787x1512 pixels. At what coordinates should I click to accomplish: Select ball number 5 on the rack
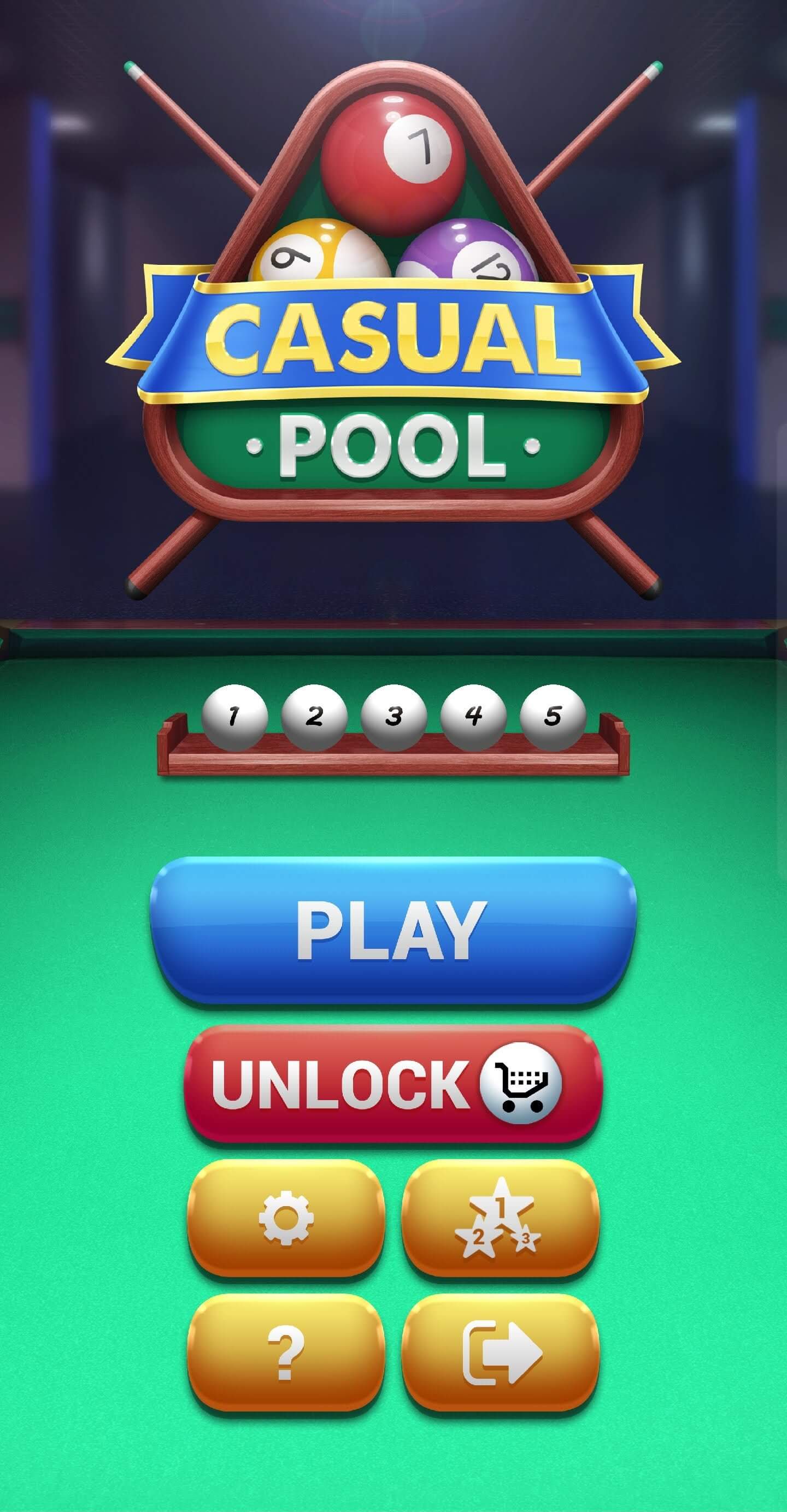pyautogui.click(x=553, y=717)
